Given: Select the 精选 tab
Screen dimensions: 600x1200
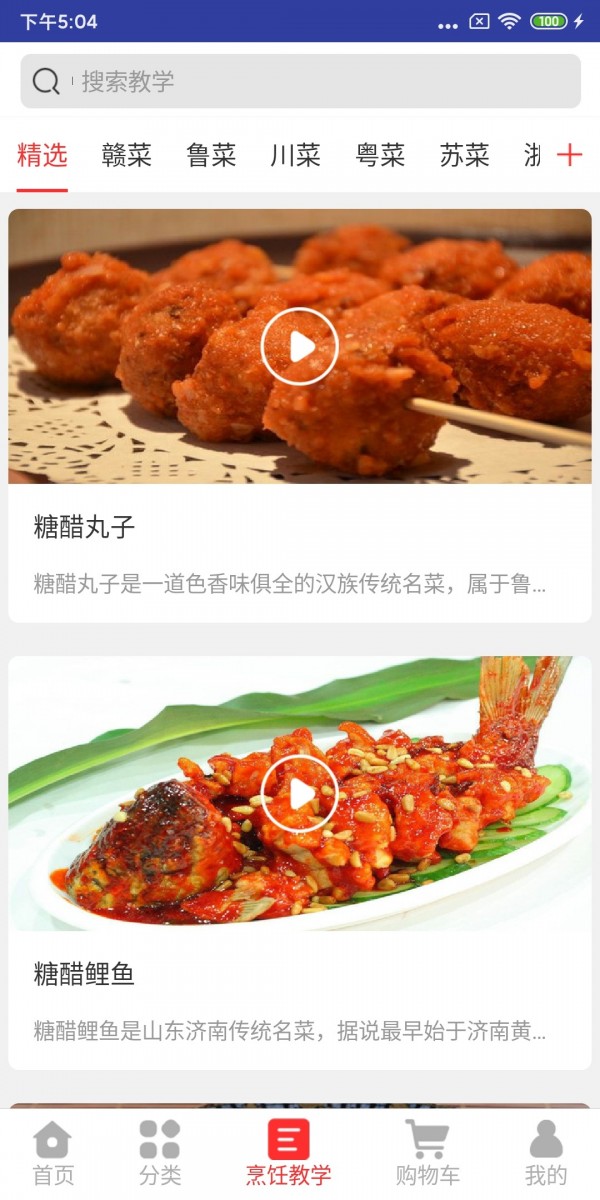Looking at the screenshot, I should point(42,155).
